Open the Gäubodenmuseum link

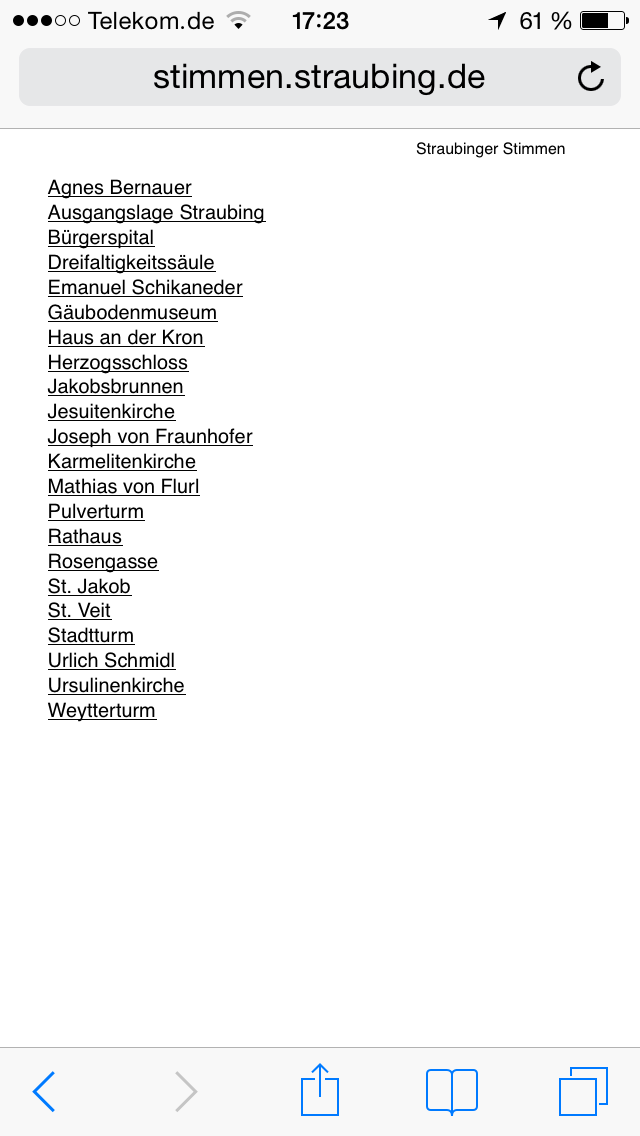[x=132, y=313]
